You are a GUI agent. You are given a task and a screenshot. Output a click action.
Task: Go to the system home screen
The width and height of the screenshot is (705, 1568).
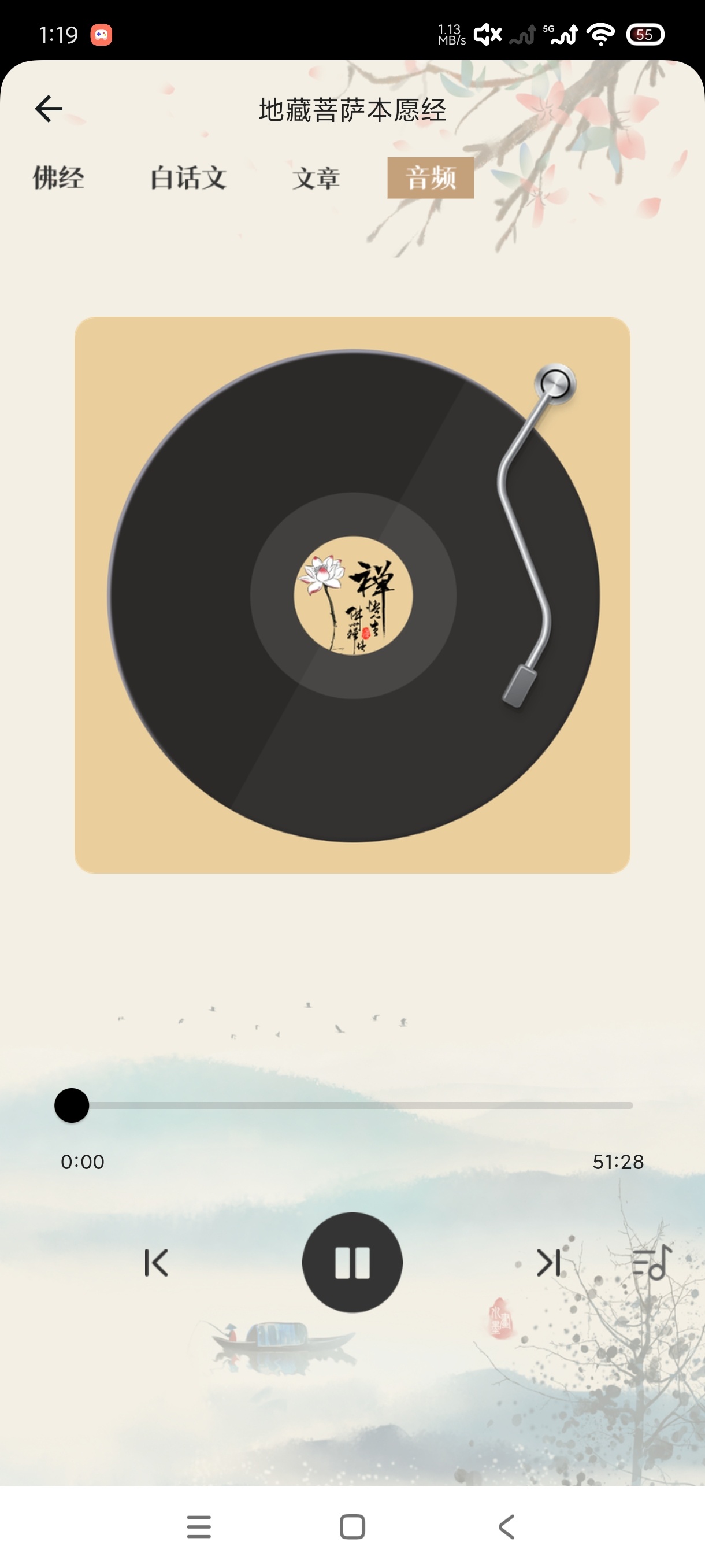point(352,1526)
